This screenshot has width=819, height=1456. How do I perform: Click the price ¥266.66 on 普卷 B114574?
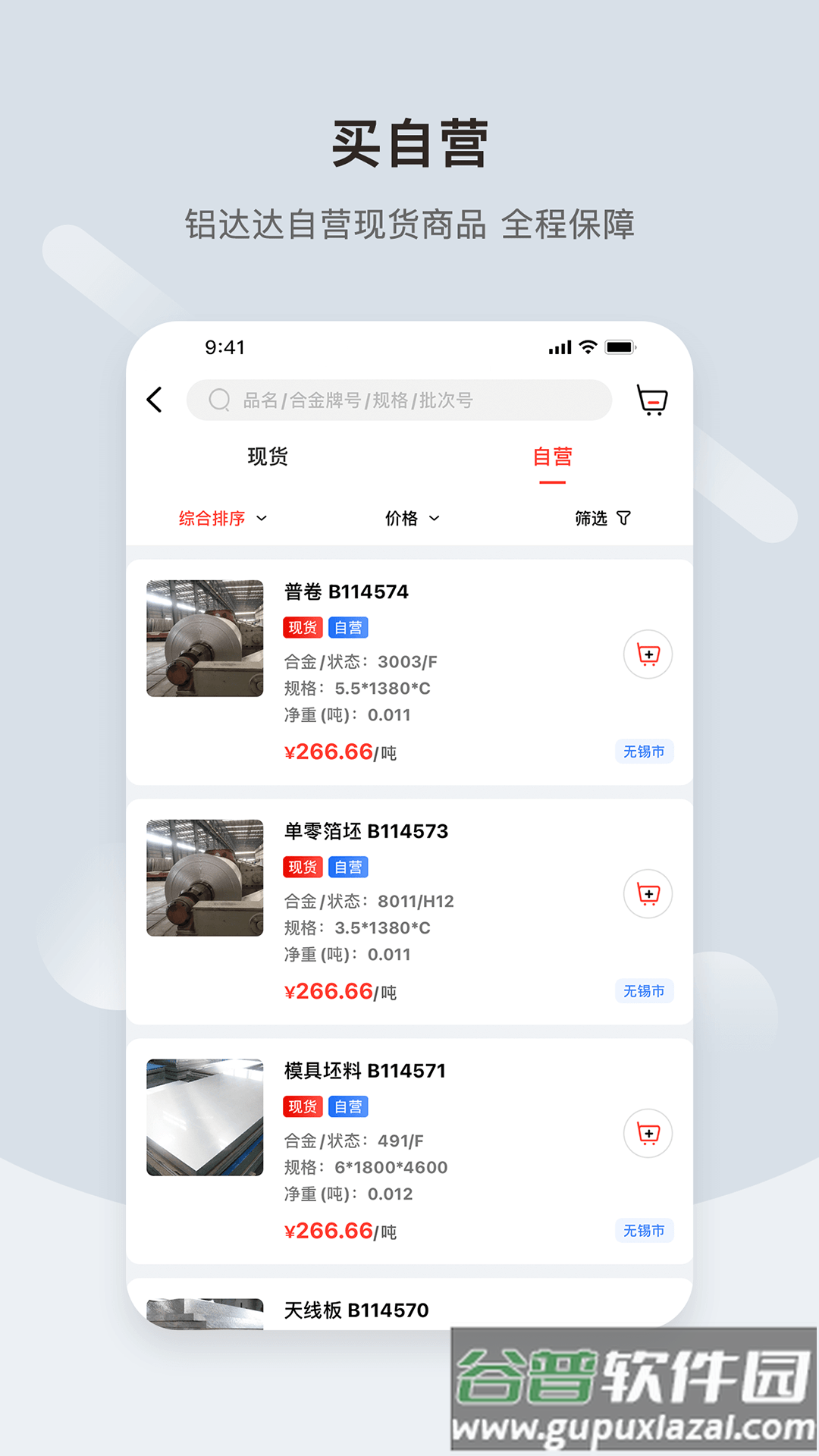point(327,753)
